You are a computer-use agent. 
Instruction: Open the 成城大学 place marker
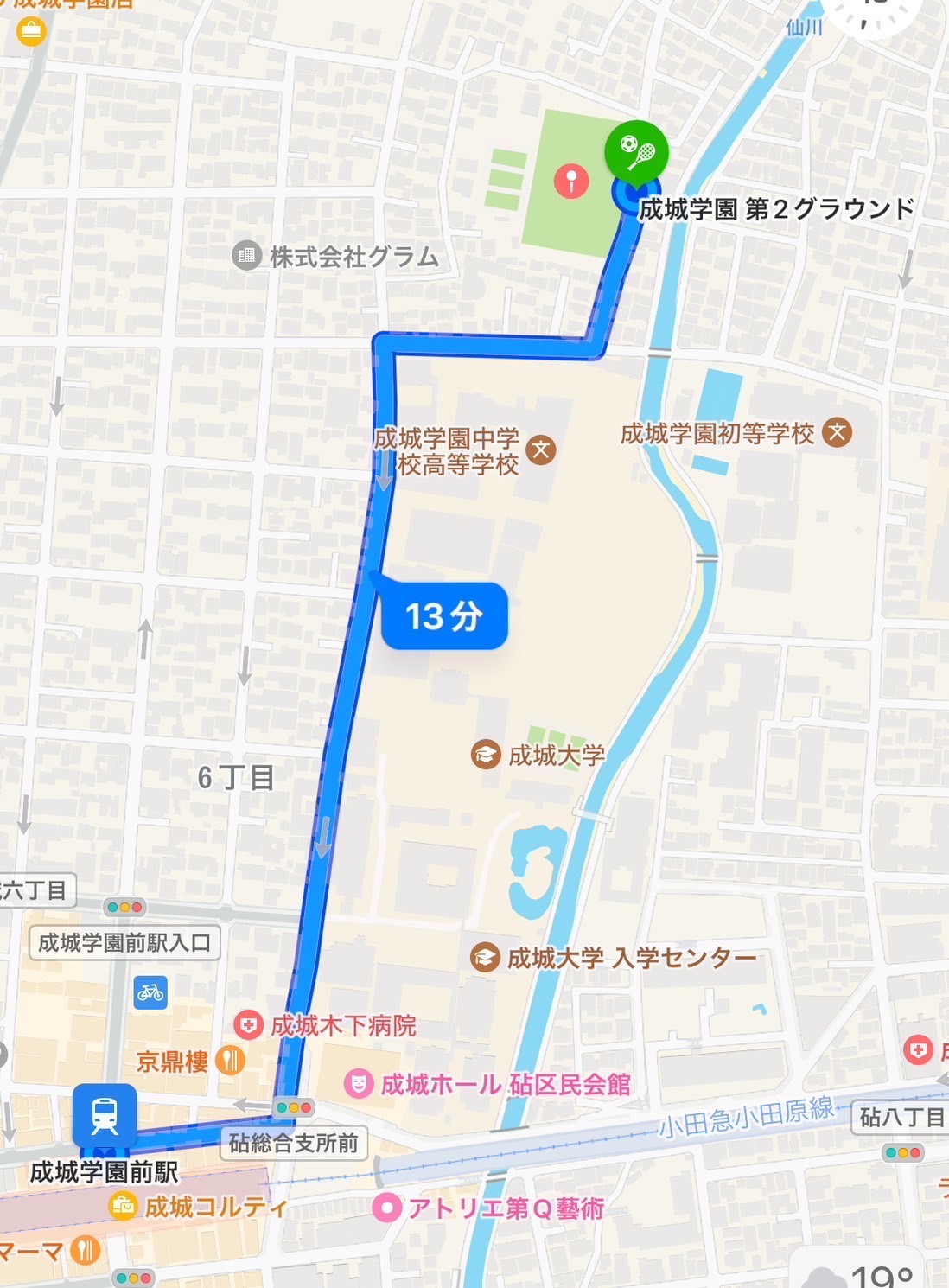tap(486, 755)
